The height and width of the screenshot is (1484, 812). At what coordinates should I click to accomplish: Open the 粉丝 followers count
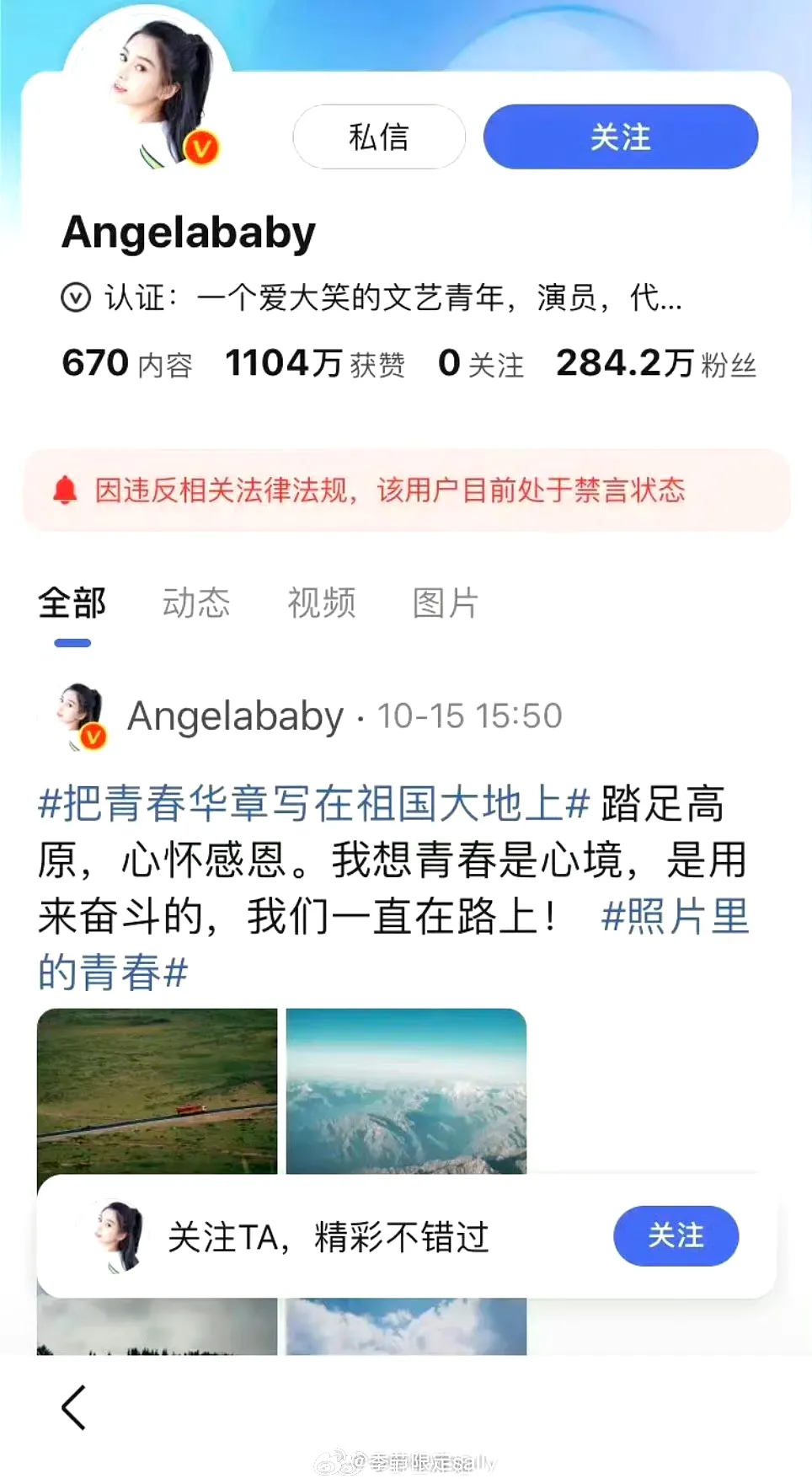(656, 364)
